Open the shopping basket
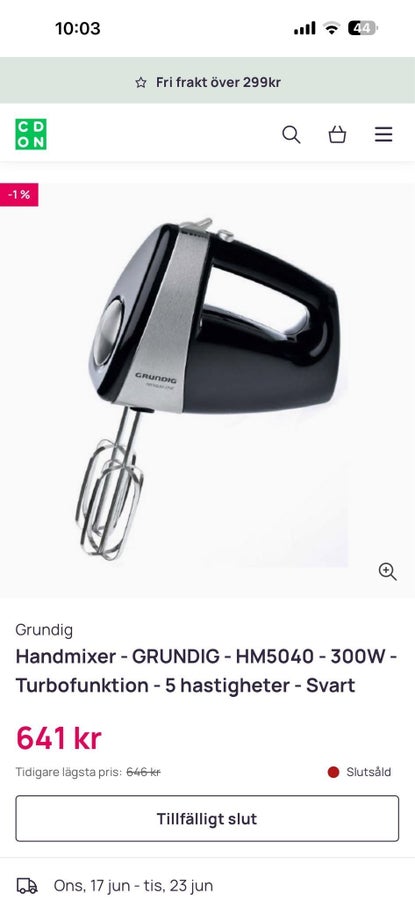 click(x=337, y=135)
